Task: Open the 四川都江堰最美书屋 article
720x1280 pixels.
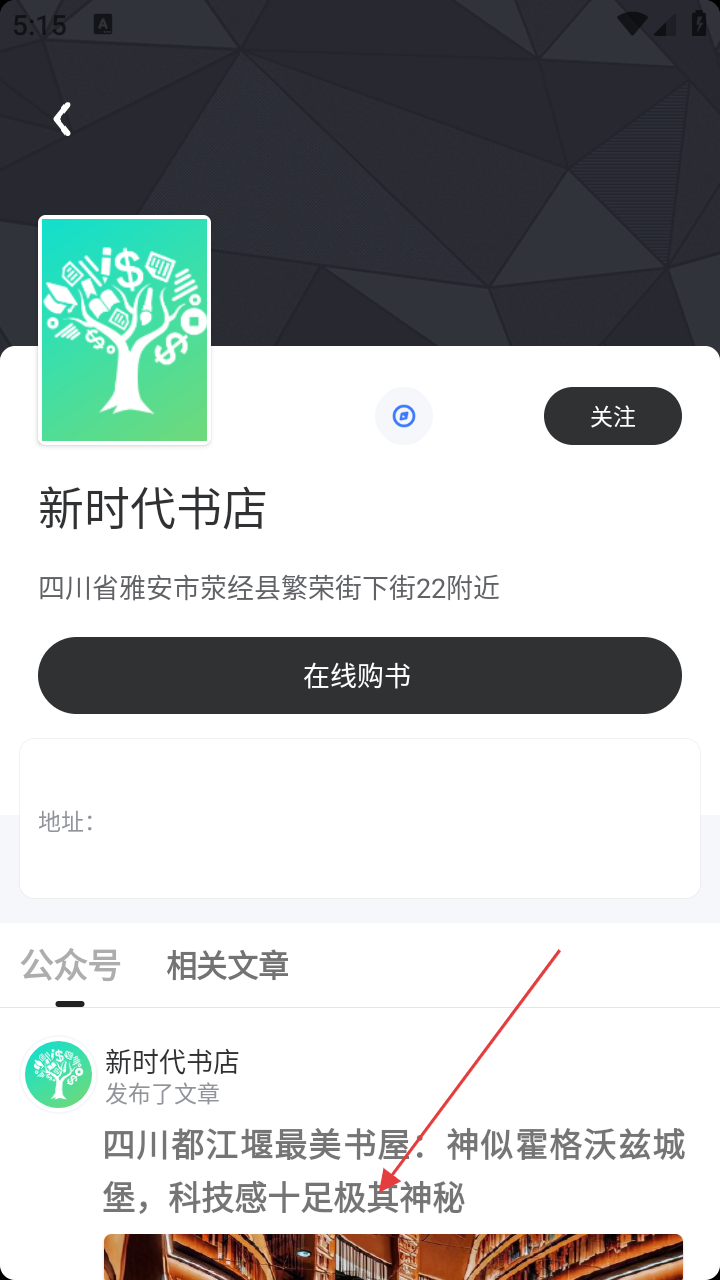Action: coord(393,1170)
